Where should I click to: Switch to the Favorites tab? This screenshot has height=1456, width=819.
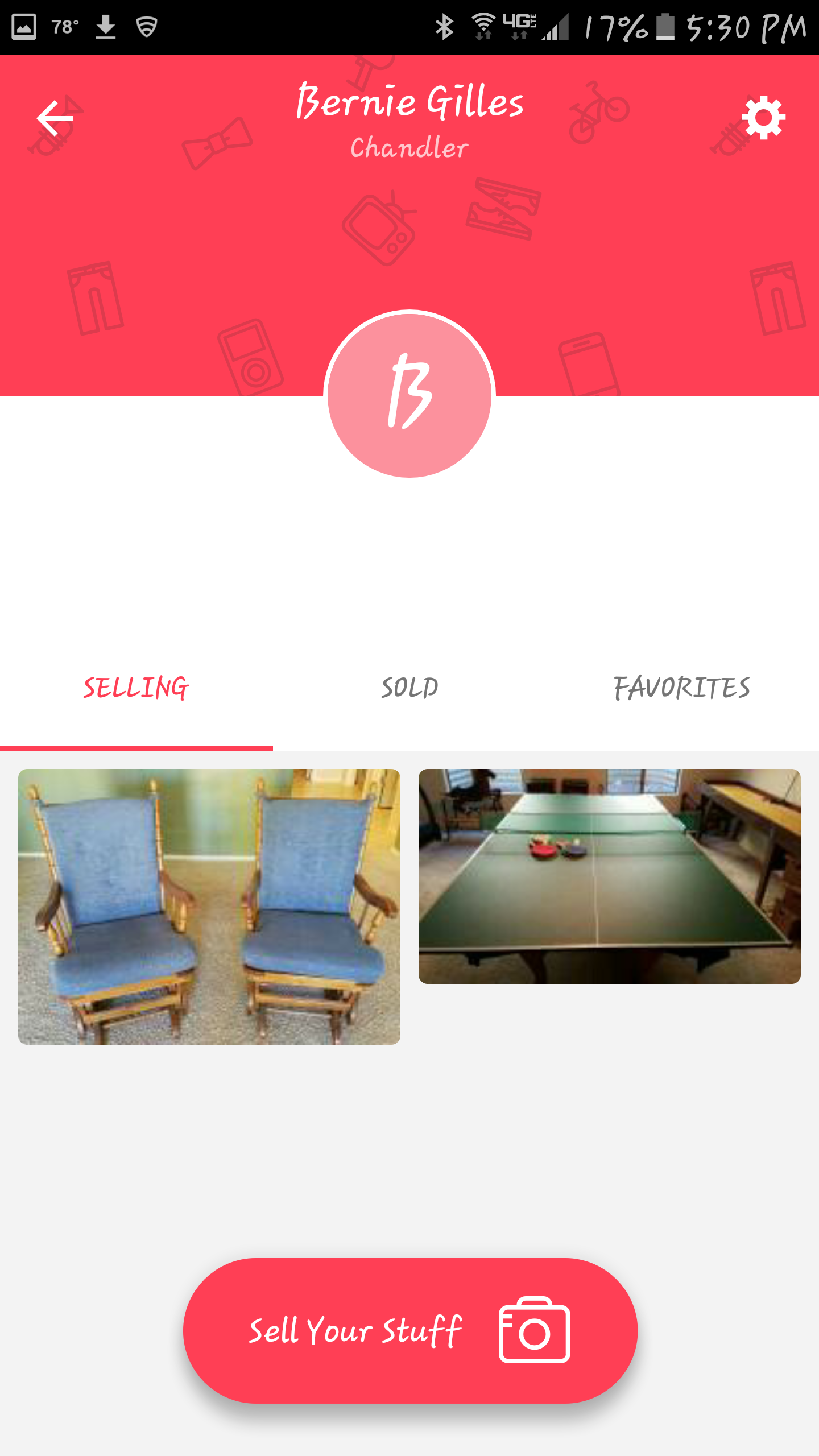tap(682, 688)
